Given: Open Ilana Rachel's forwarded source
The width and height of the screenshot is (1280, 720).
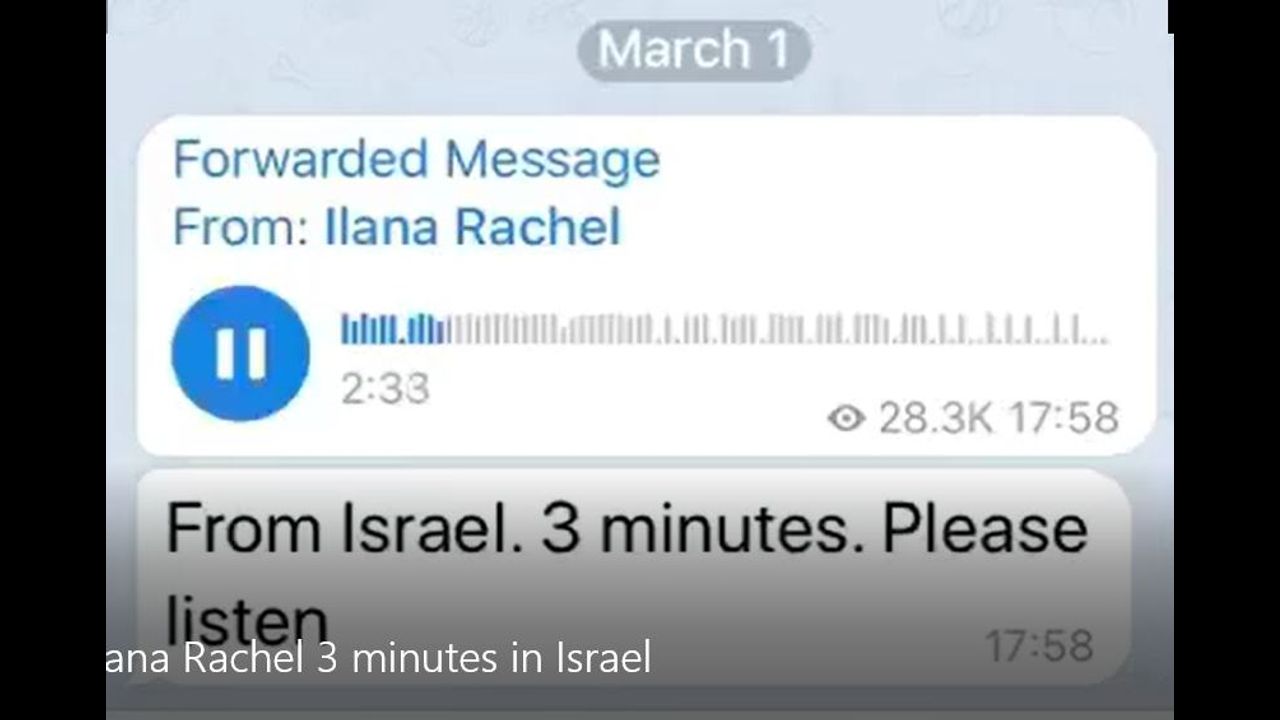Looking at the screenshot, I should tap(472, 227).
